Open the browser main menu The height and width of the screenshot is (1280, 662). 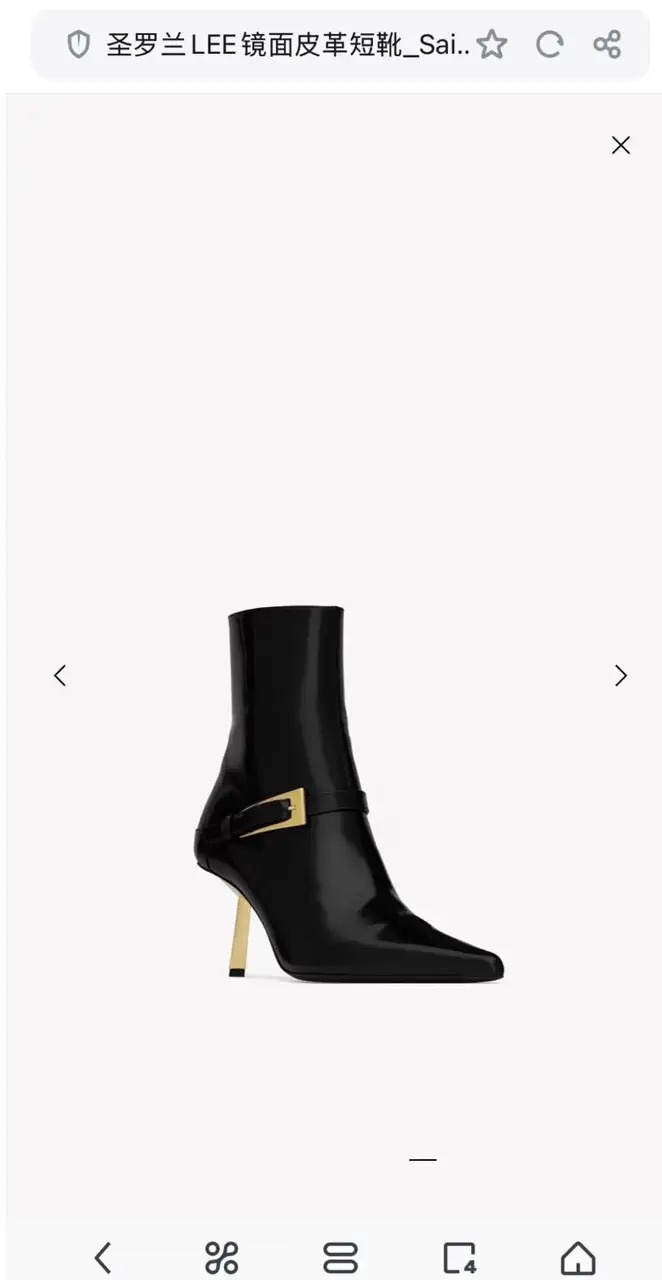(340, 1257)
